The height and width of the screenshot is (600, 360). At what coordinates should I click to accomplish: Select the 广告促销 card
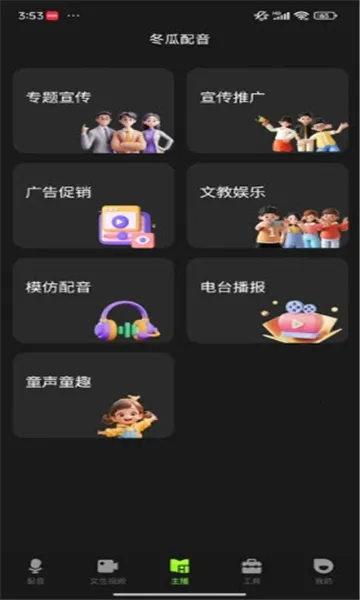point(94,206)
